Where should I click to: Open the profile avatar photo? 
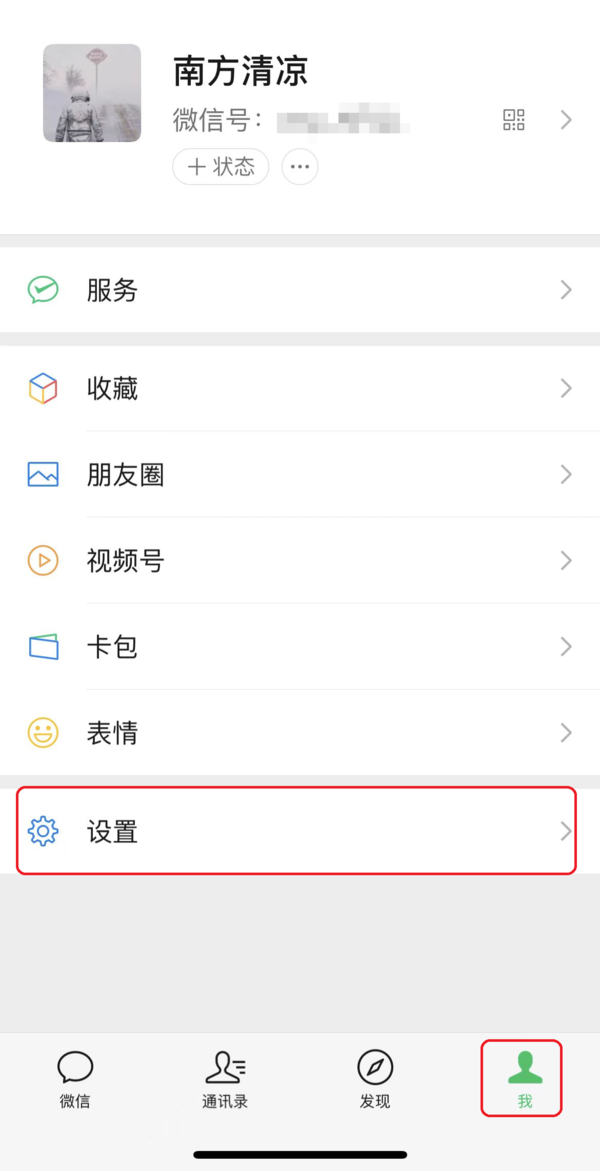(x=92, y=93)
